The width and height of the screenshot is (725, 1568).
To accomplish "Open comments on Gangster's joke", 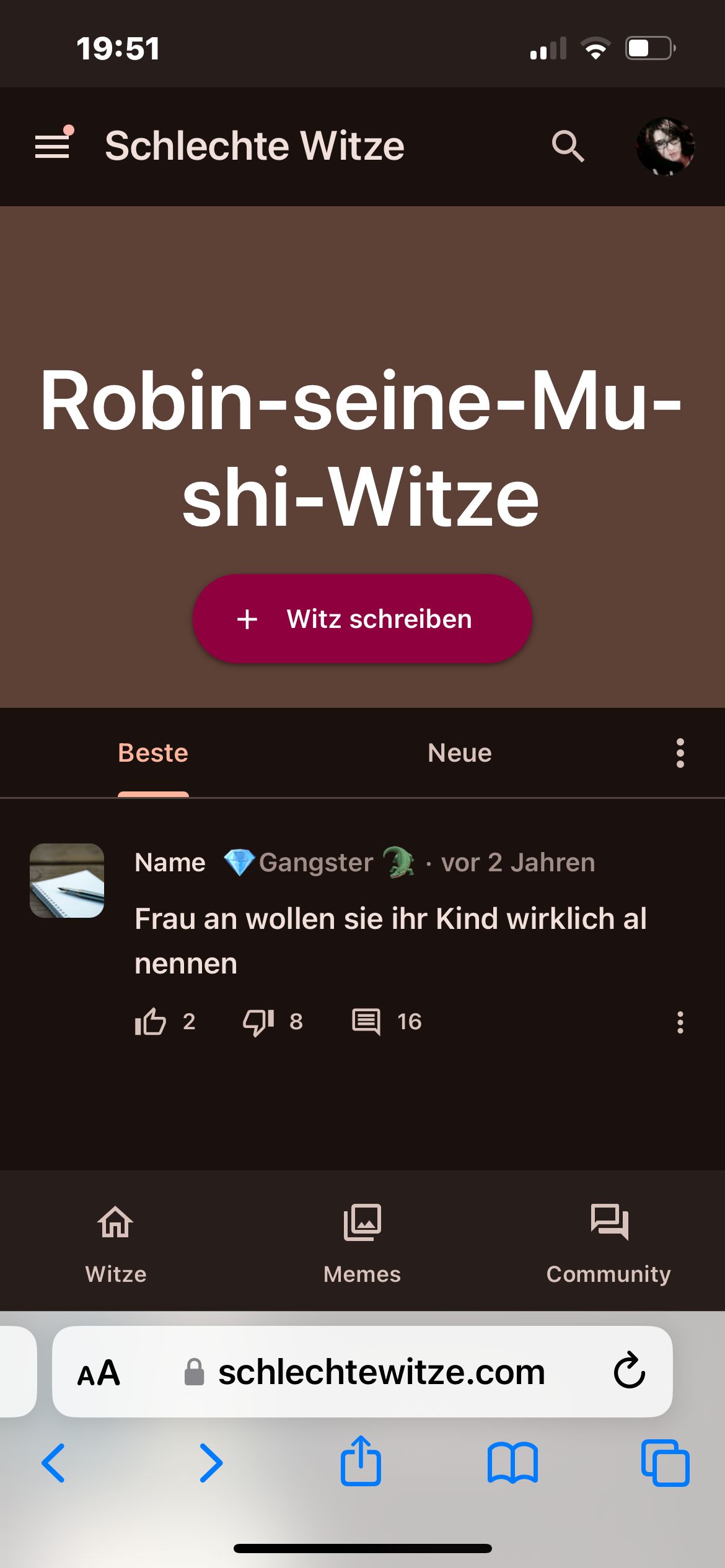I will point(366,1022).
